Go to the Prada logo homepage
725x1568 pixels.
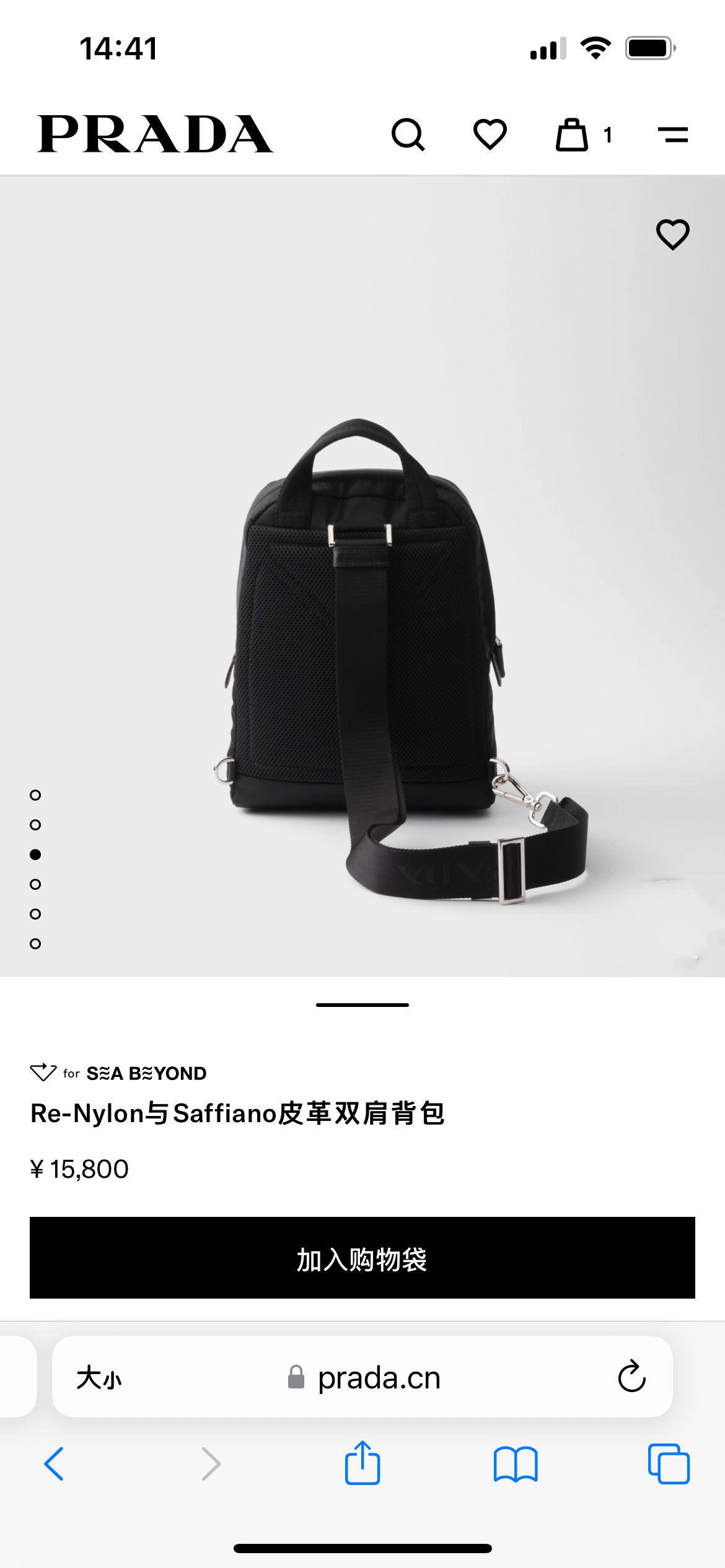coord(155,134)
